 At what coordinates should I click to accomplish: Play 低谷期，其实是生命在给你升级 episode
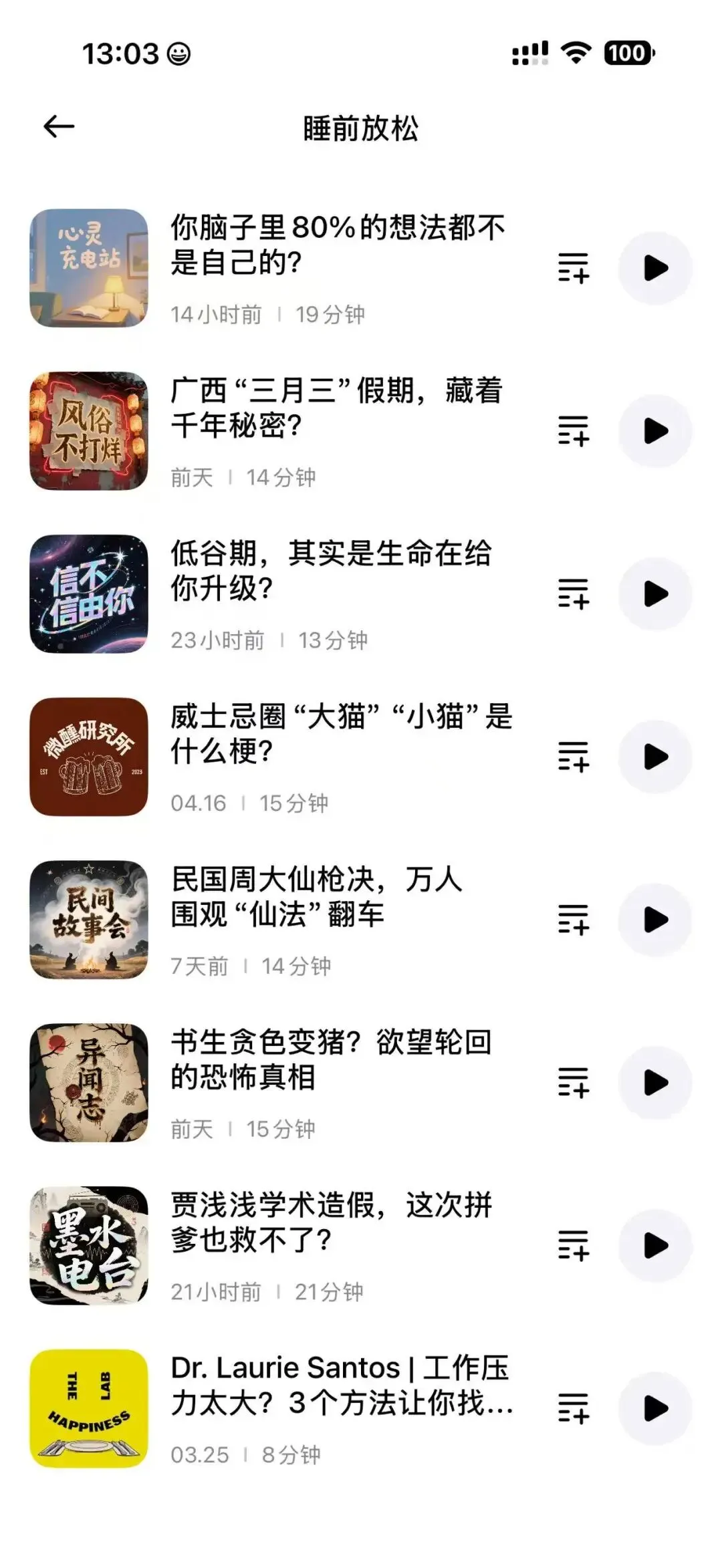654,594
